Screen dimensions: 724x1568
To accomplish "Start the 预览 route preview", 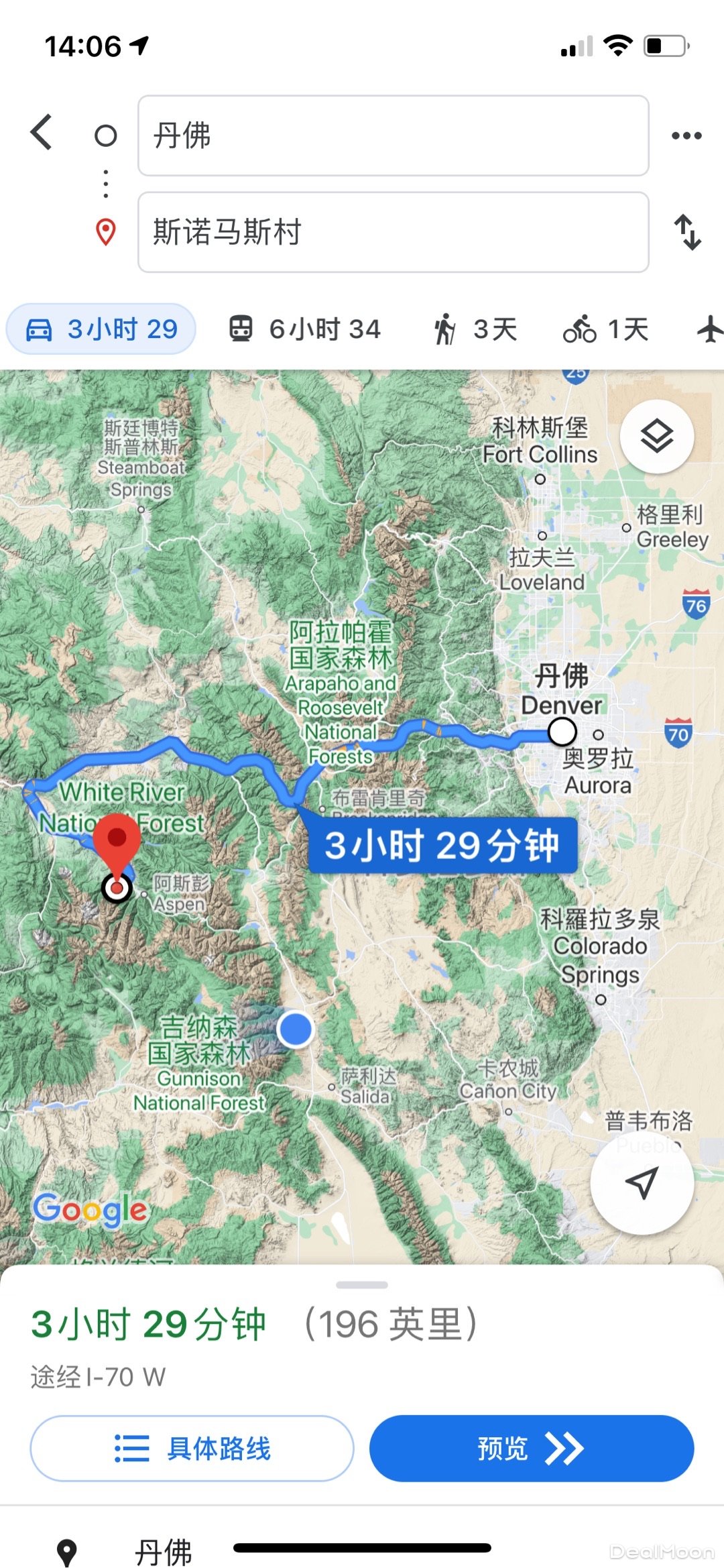I will (531, 1448).
